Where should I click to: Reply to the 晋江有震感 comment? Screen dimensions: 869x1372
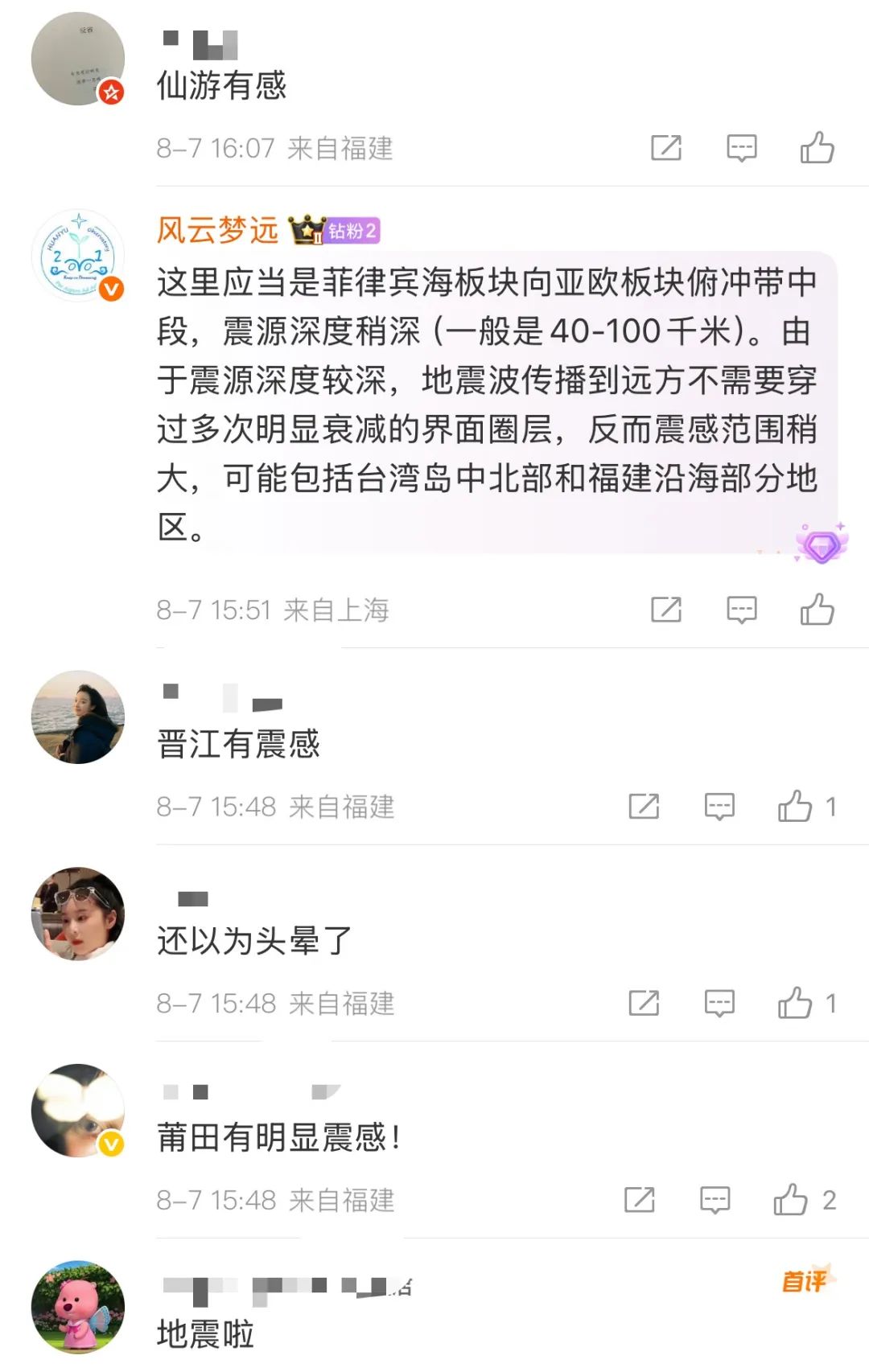719,806
